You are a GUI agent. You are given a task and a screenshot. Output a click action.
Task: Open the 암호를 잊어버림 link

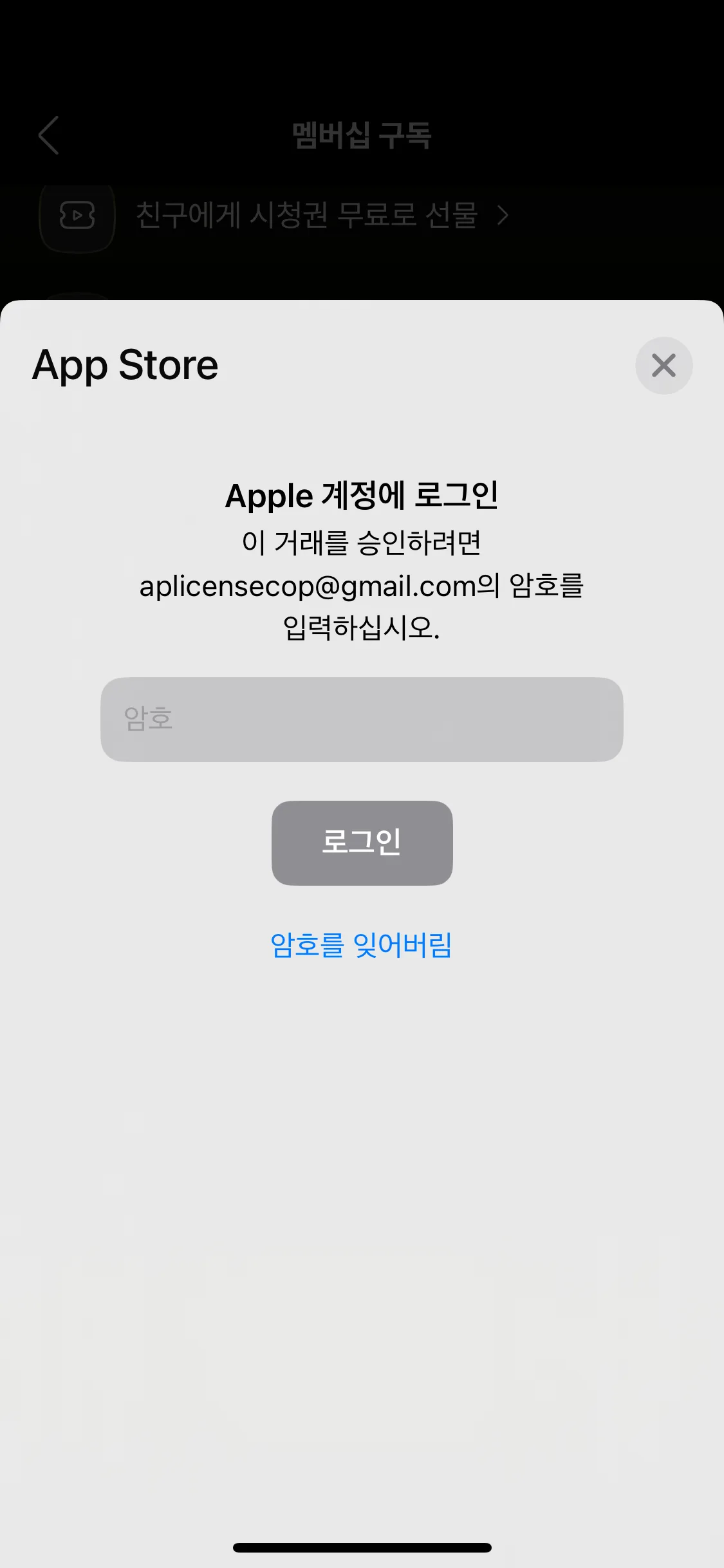[x=361, y=945]
